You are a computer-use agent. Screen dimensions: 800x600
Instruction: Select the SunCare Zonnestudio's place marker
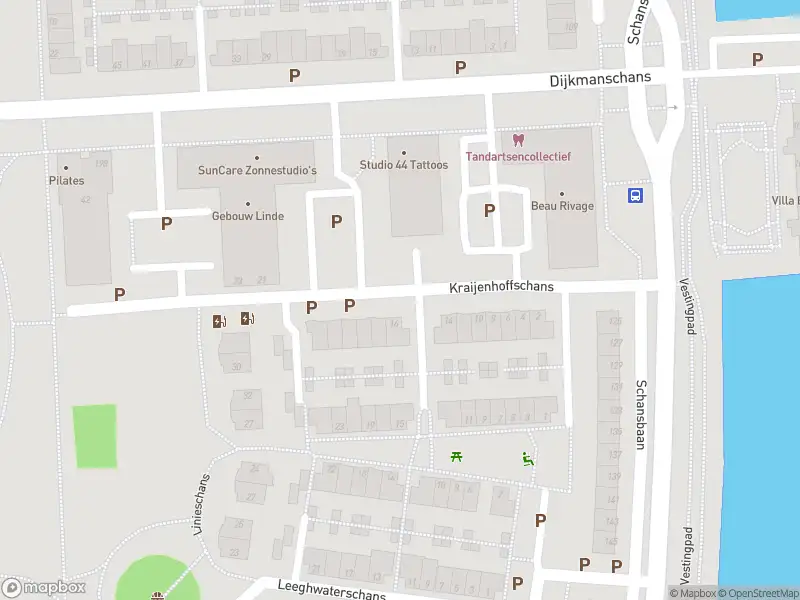pyautogui.click(x=257, y=158)
